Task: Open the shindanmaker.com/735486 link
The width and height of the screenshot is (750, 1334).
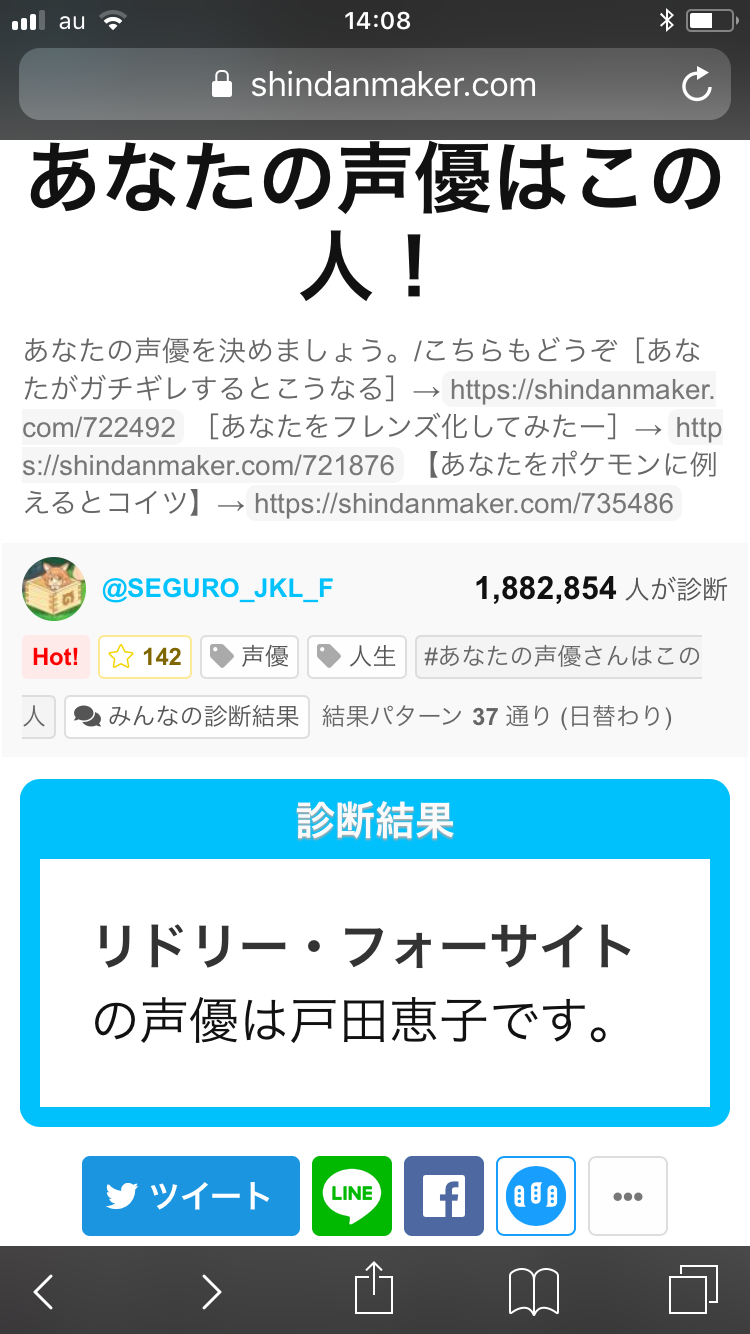Action: pos(463,502)
